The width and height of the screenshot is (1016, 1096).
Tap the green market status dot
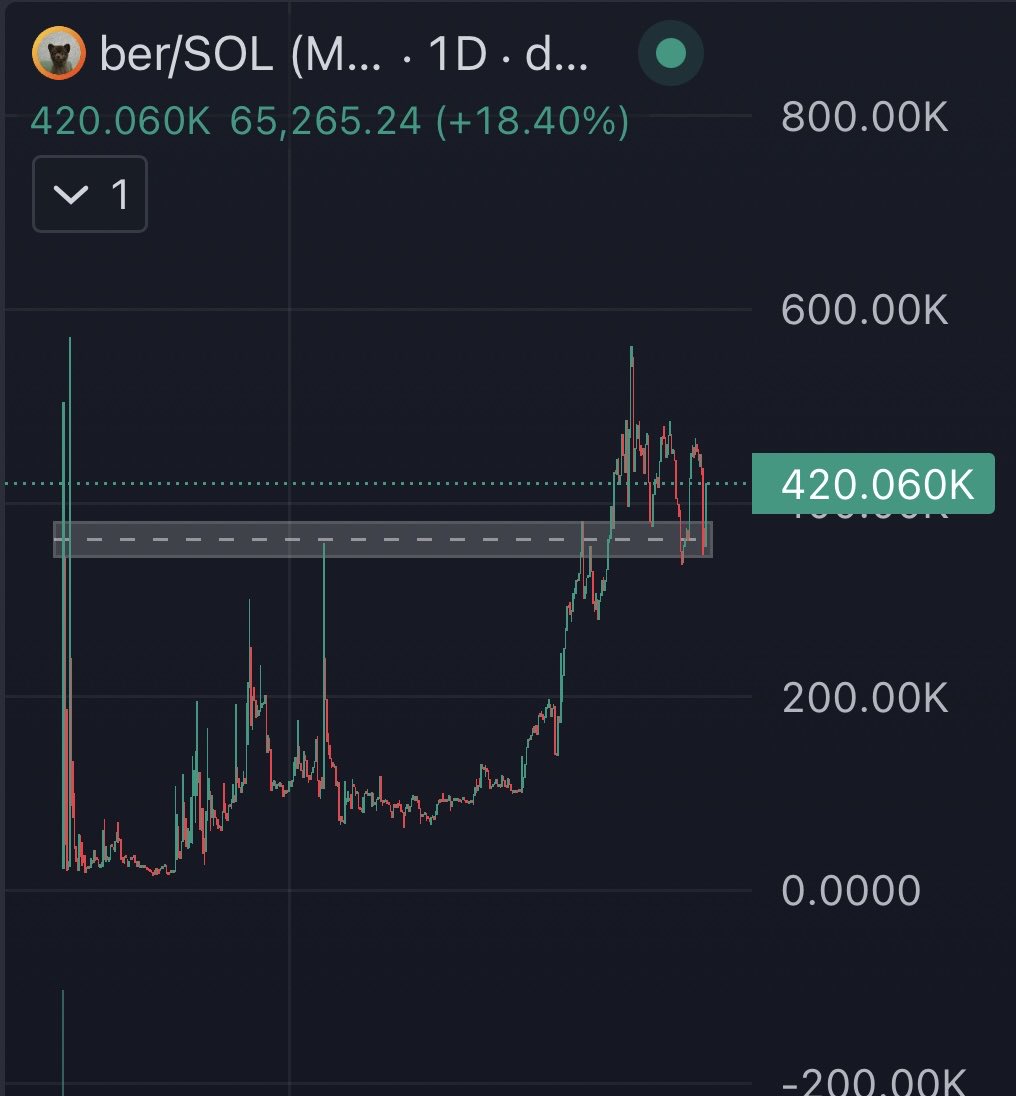tap(670, 54)
